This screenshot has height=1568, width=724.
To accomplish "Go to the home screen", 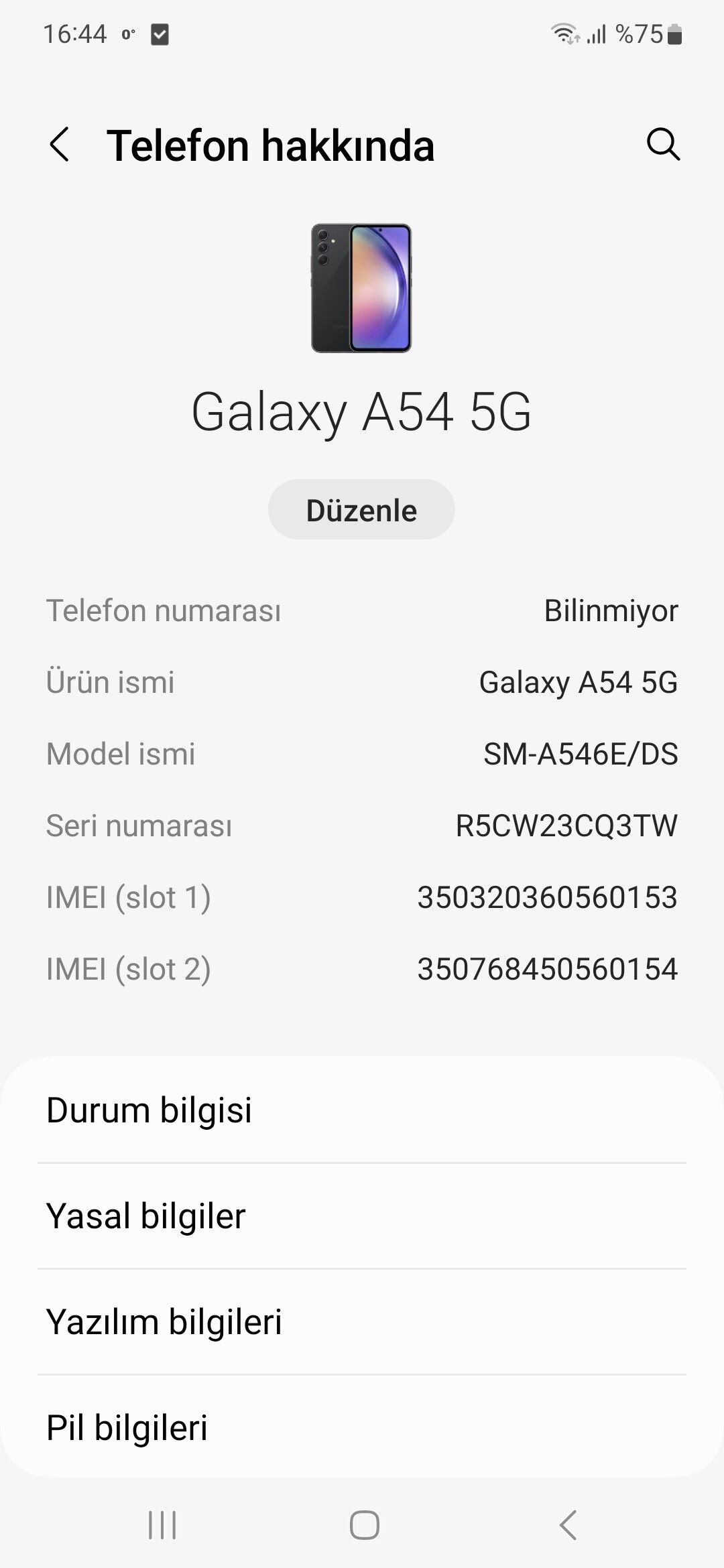I will 364,1526.
